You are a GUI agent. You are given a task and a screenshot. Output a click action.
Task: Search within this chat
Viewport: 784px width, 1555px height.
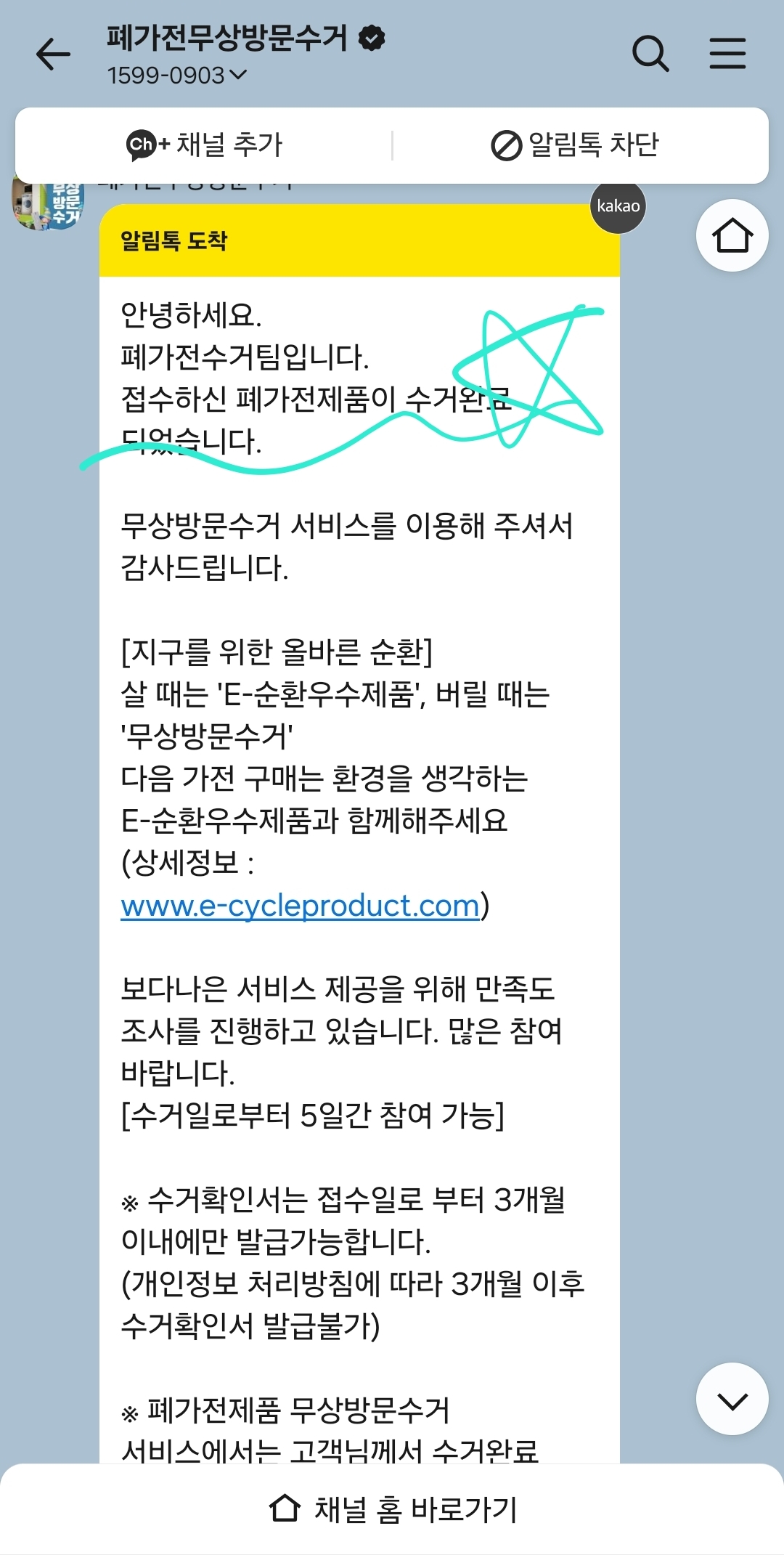point(650,54)
